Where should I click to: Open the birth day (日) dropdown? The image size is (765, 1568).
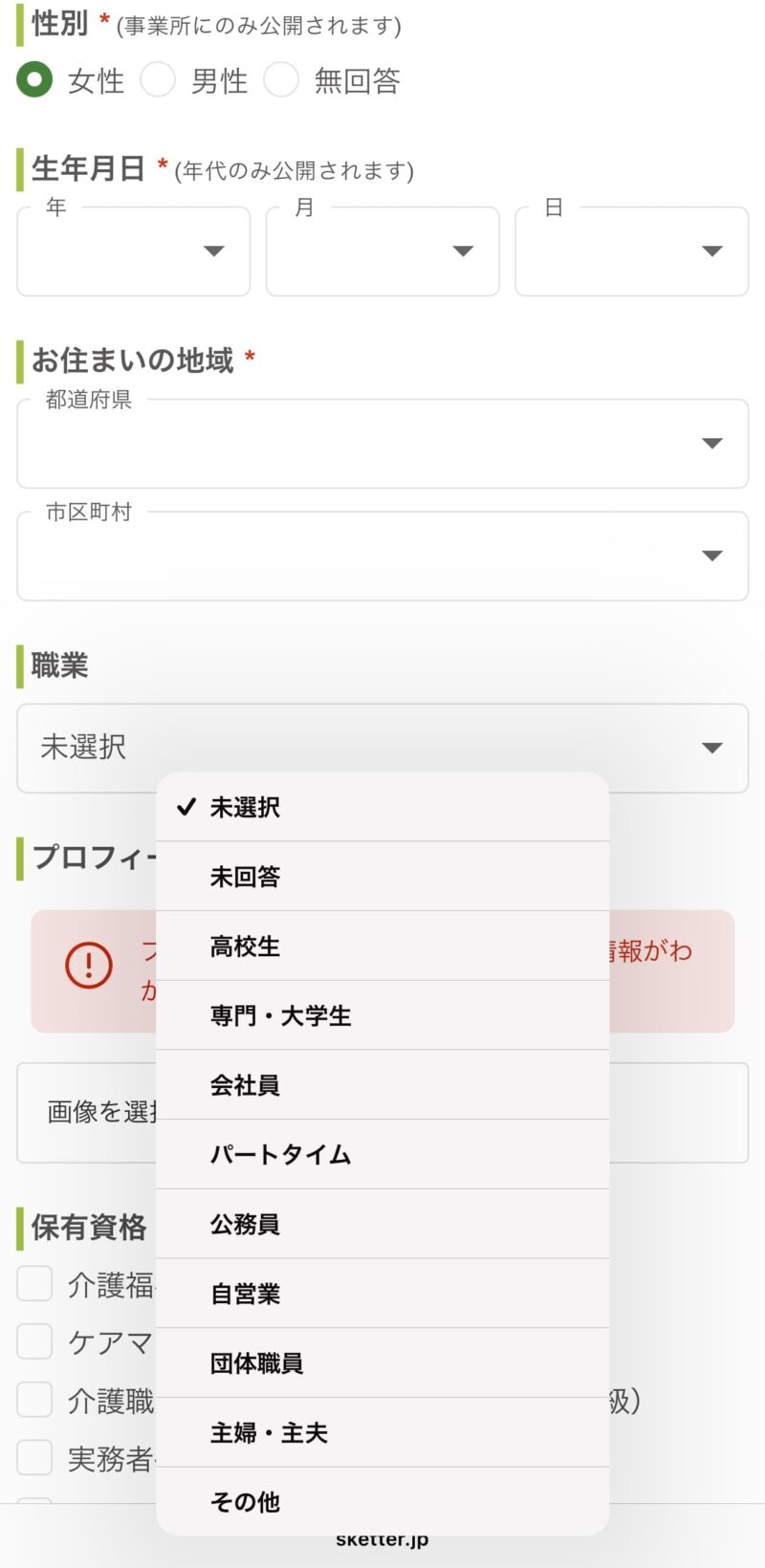(631, 251)
